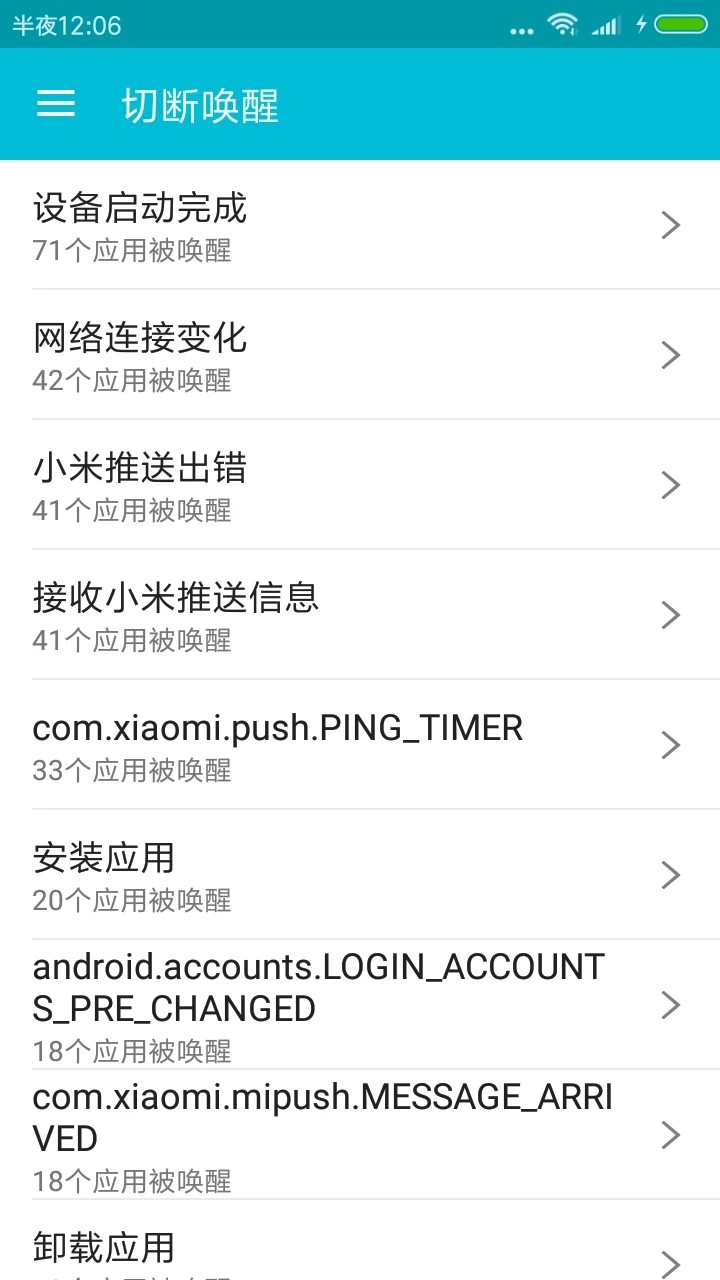Open 设备启动完成 wake-up list
720x1280 pixels.
coord(360,225)
